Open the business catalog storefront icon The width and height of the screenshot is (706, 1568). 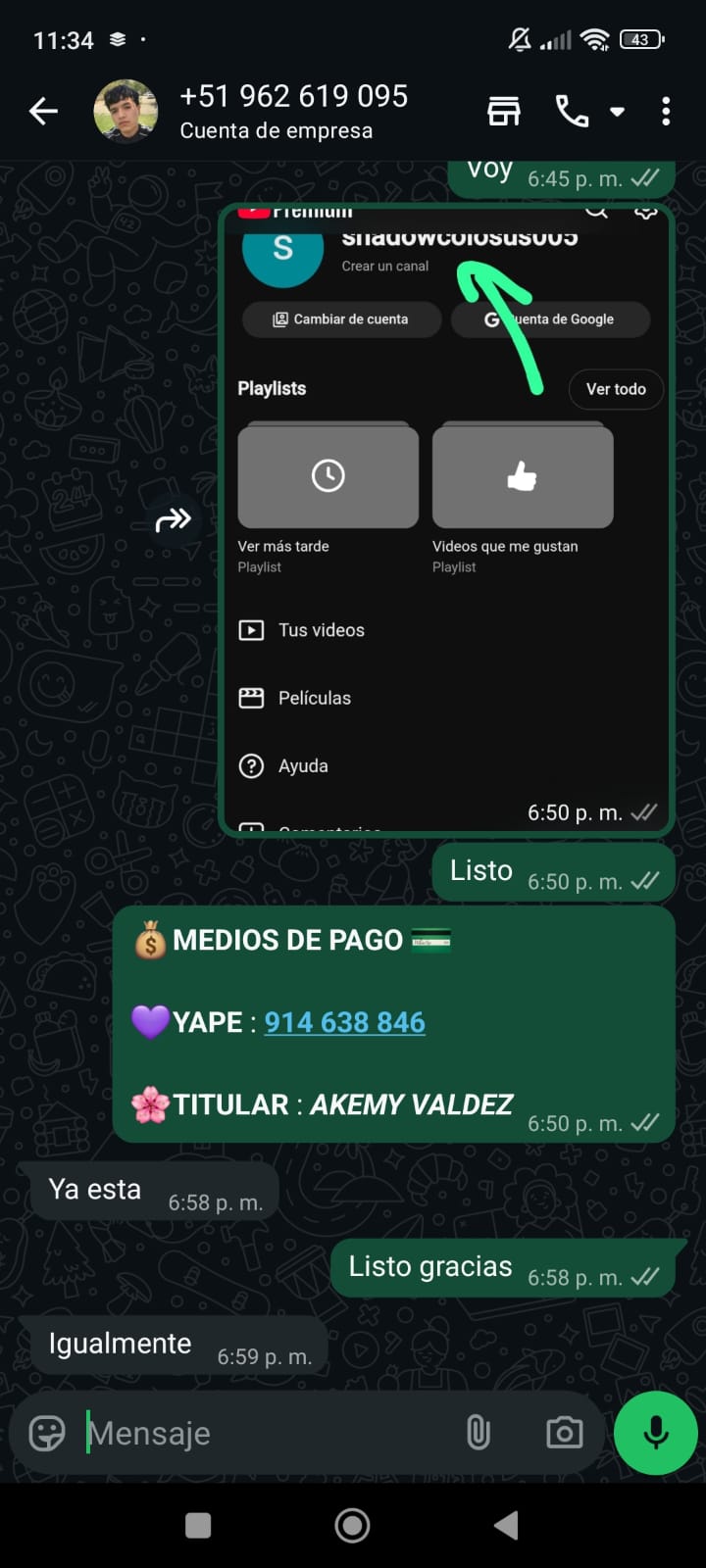(x=504, y=111)
